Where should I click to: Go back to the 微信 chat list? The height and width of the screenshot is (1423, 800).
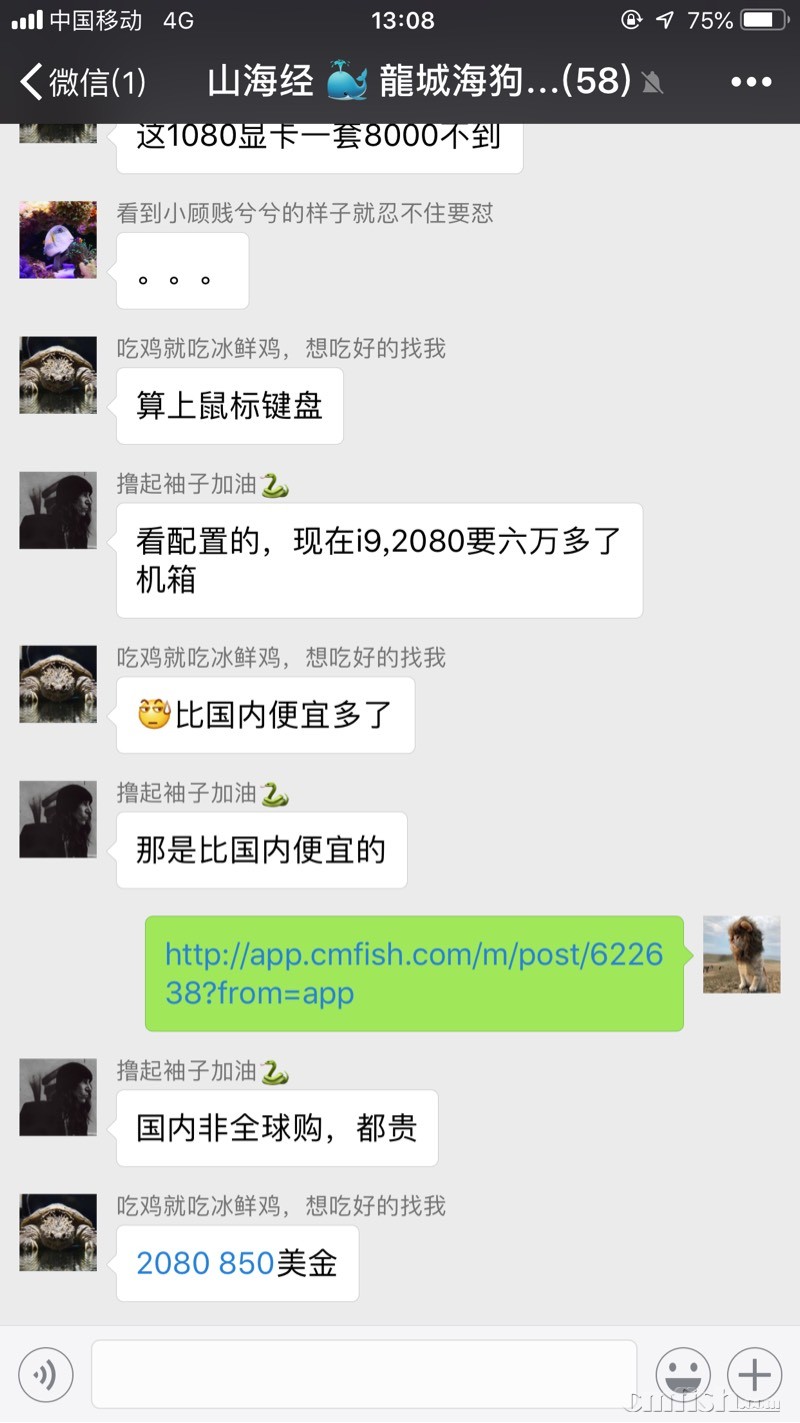[82, 82]
